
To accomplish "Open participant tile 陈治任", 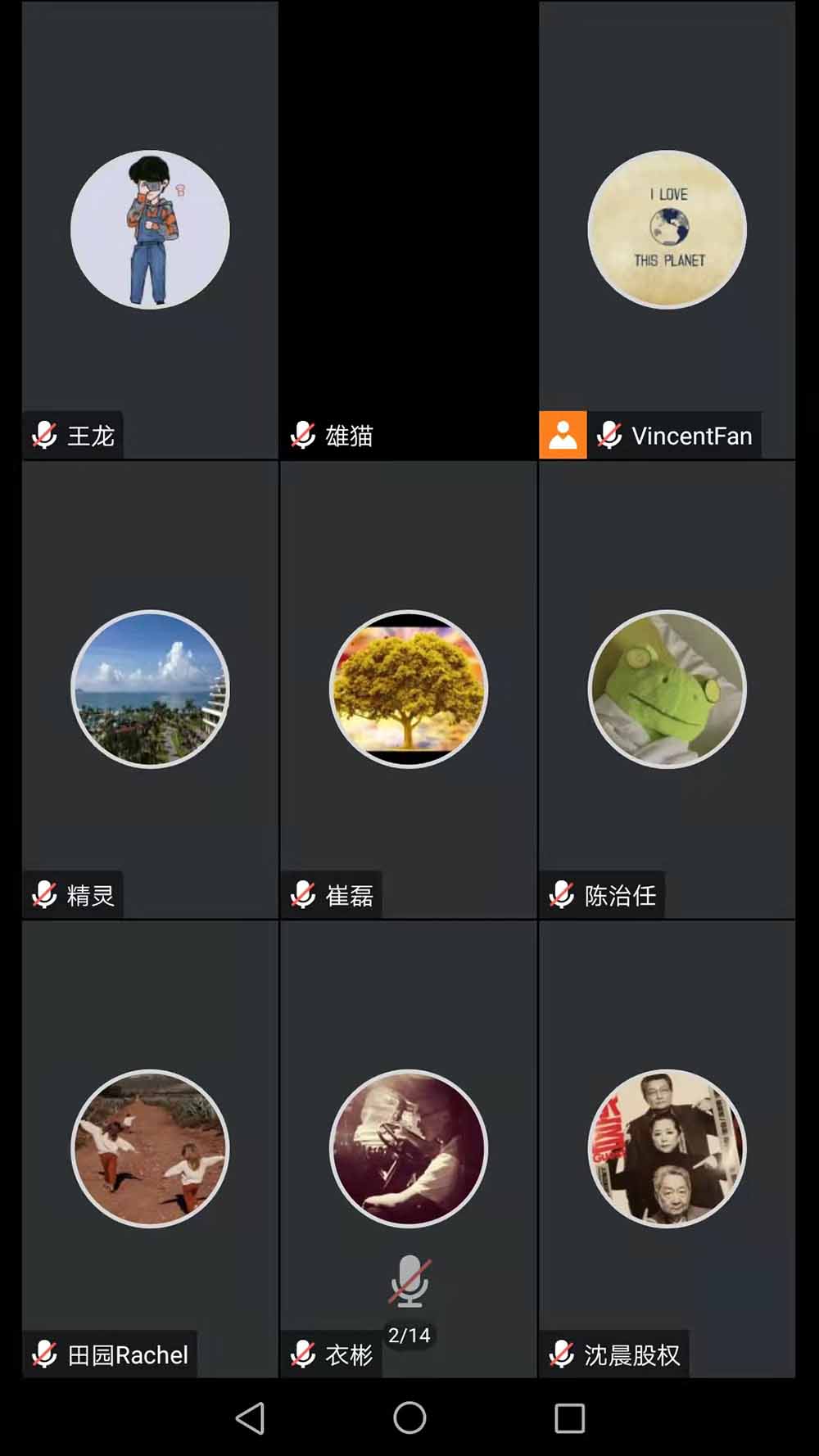I will (667, 690).
